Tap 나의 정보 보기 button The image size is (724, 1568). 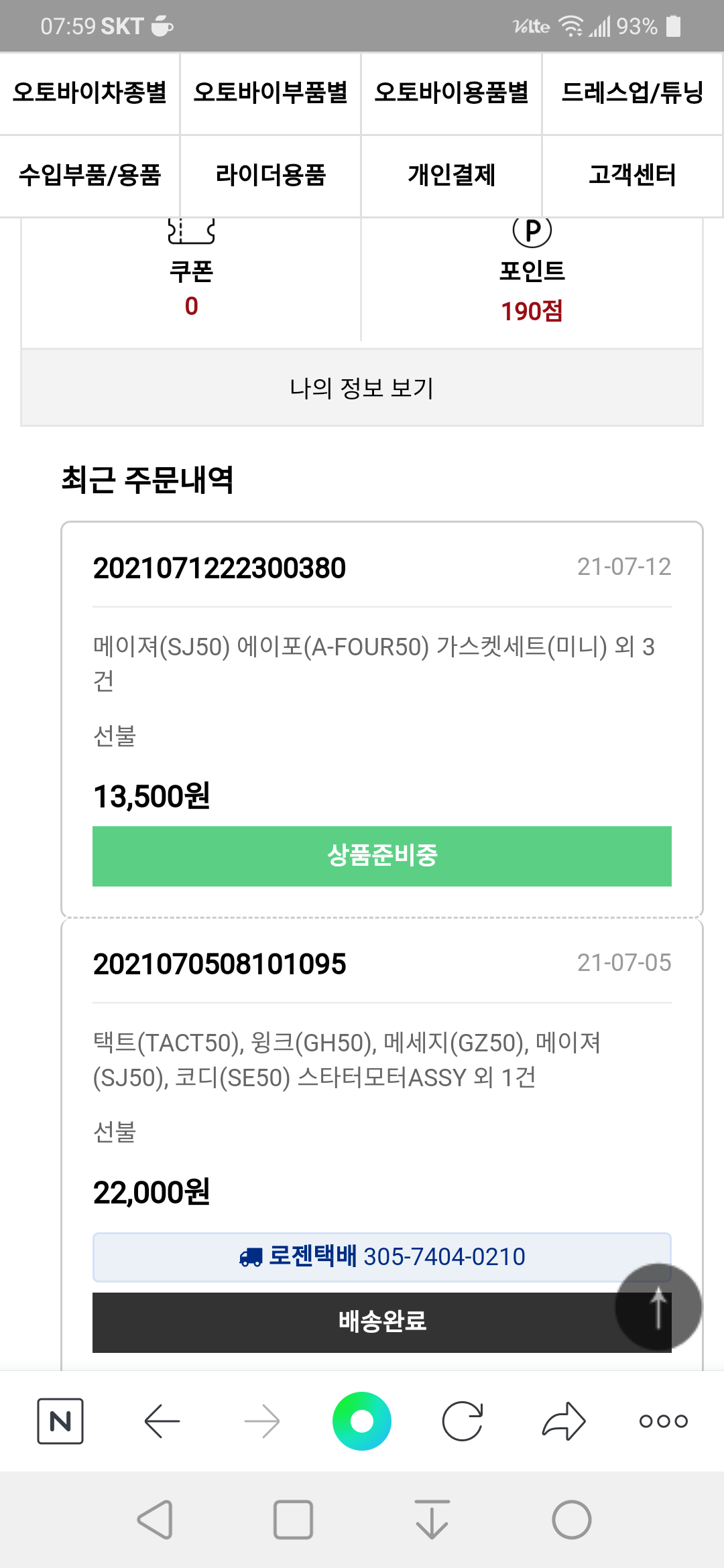point(362,387)
